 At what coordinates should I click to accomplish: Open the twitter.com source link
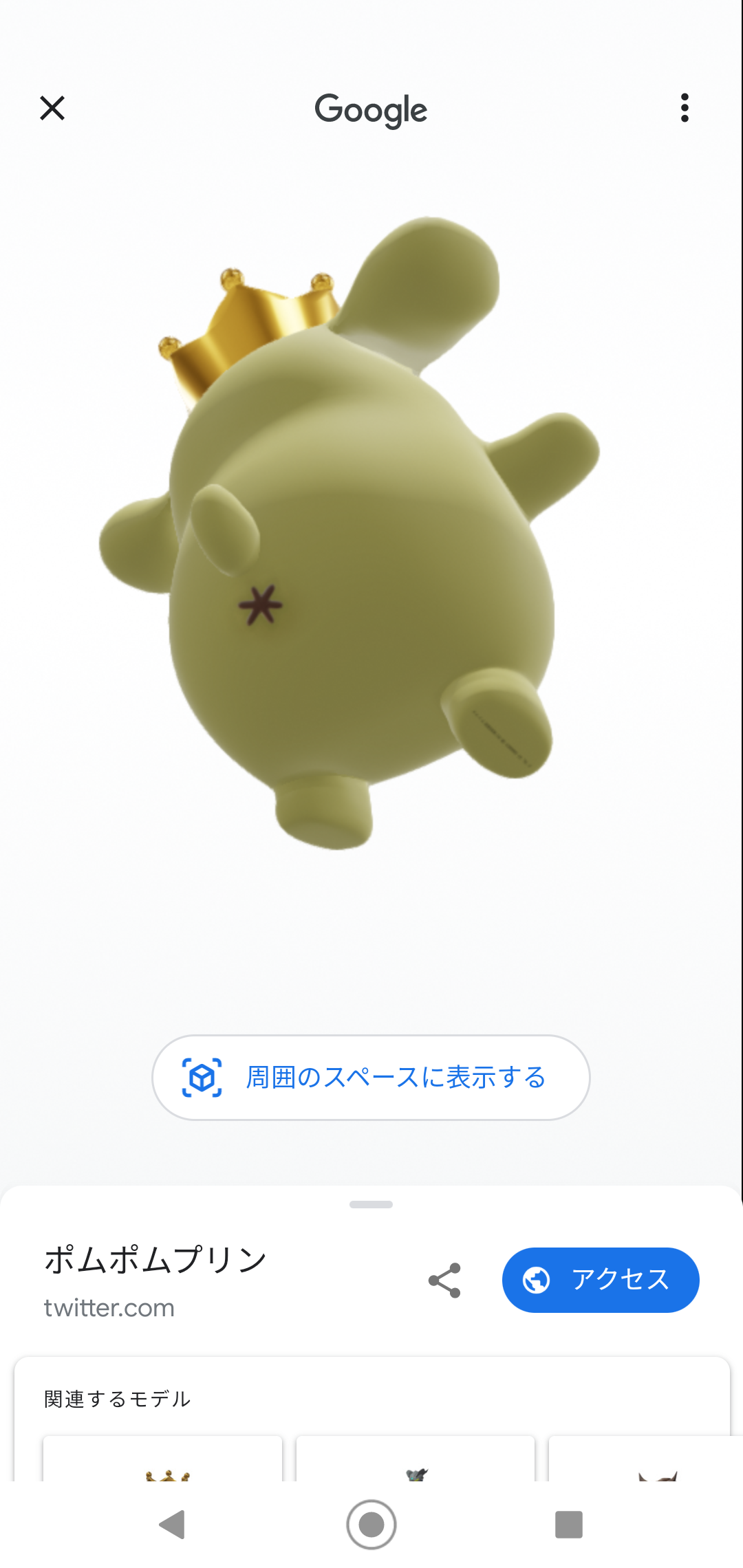[108, 1307]
